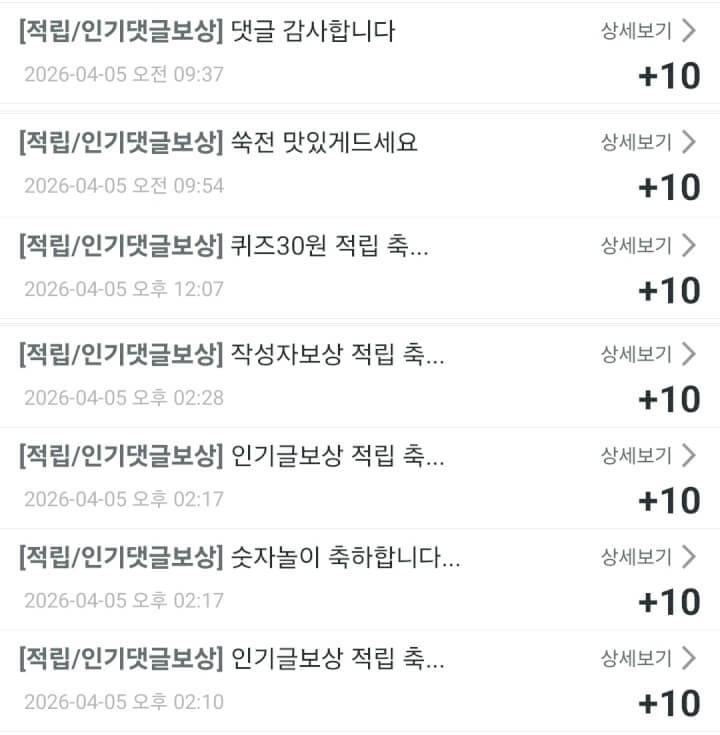The image size is (720, 735).
Task: View details of 숫자놀이 축하합니다 reward
Action: point(647,557)
